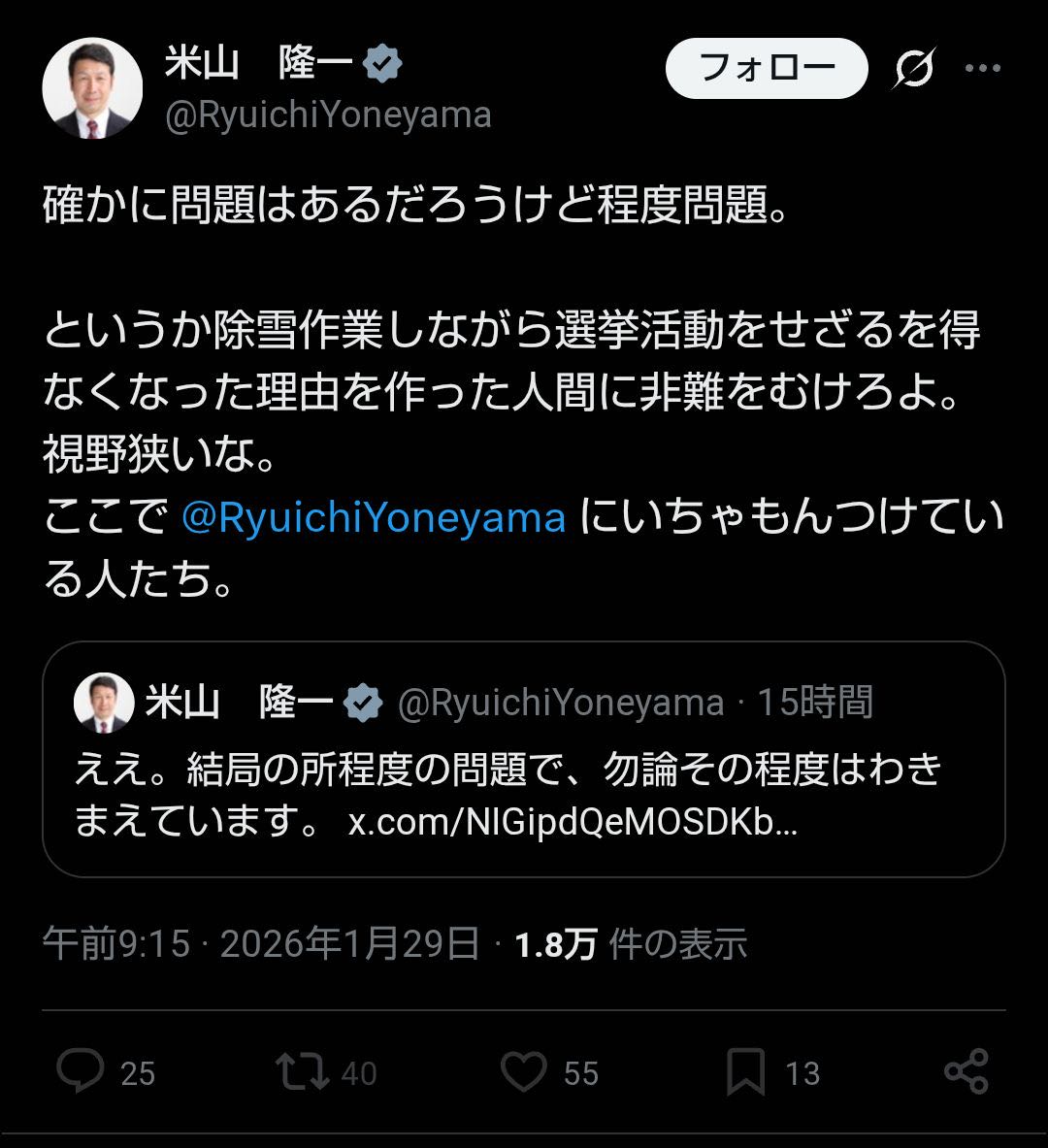Like this post
Screen dimensions: 1048x1148
click(524, 1071)
